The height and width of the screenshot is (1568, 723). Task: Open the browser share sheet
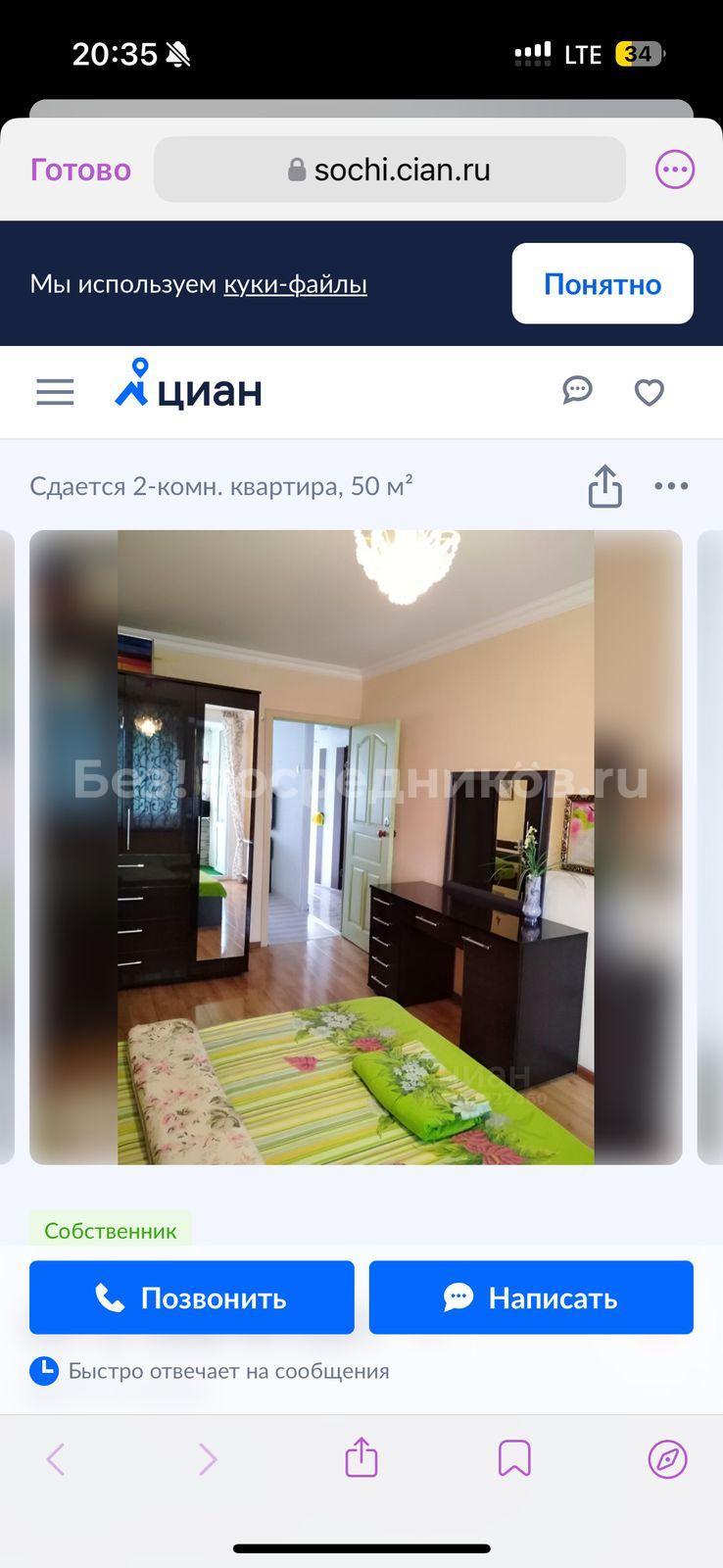pos(361,1457)
